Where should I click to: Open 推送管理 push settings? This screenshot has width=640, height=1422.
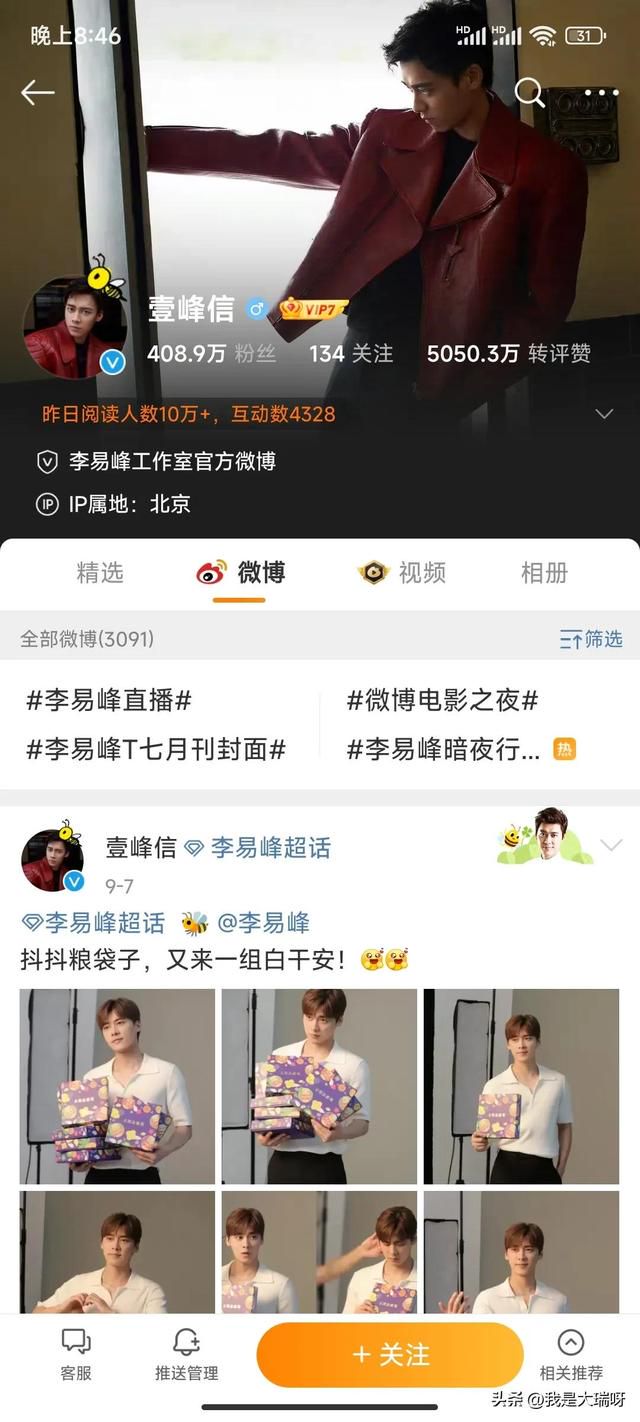point(186,1355)
